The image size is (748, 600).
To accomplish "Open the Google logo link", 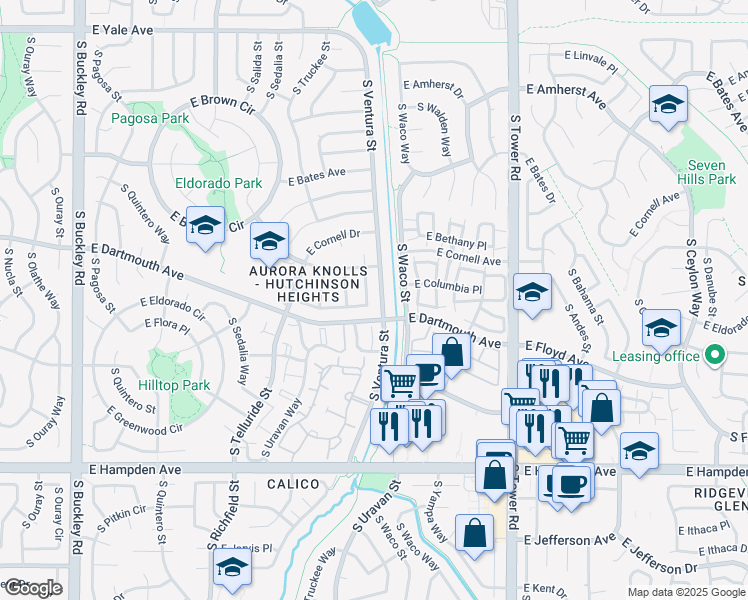I will click(x=32, y=587).
